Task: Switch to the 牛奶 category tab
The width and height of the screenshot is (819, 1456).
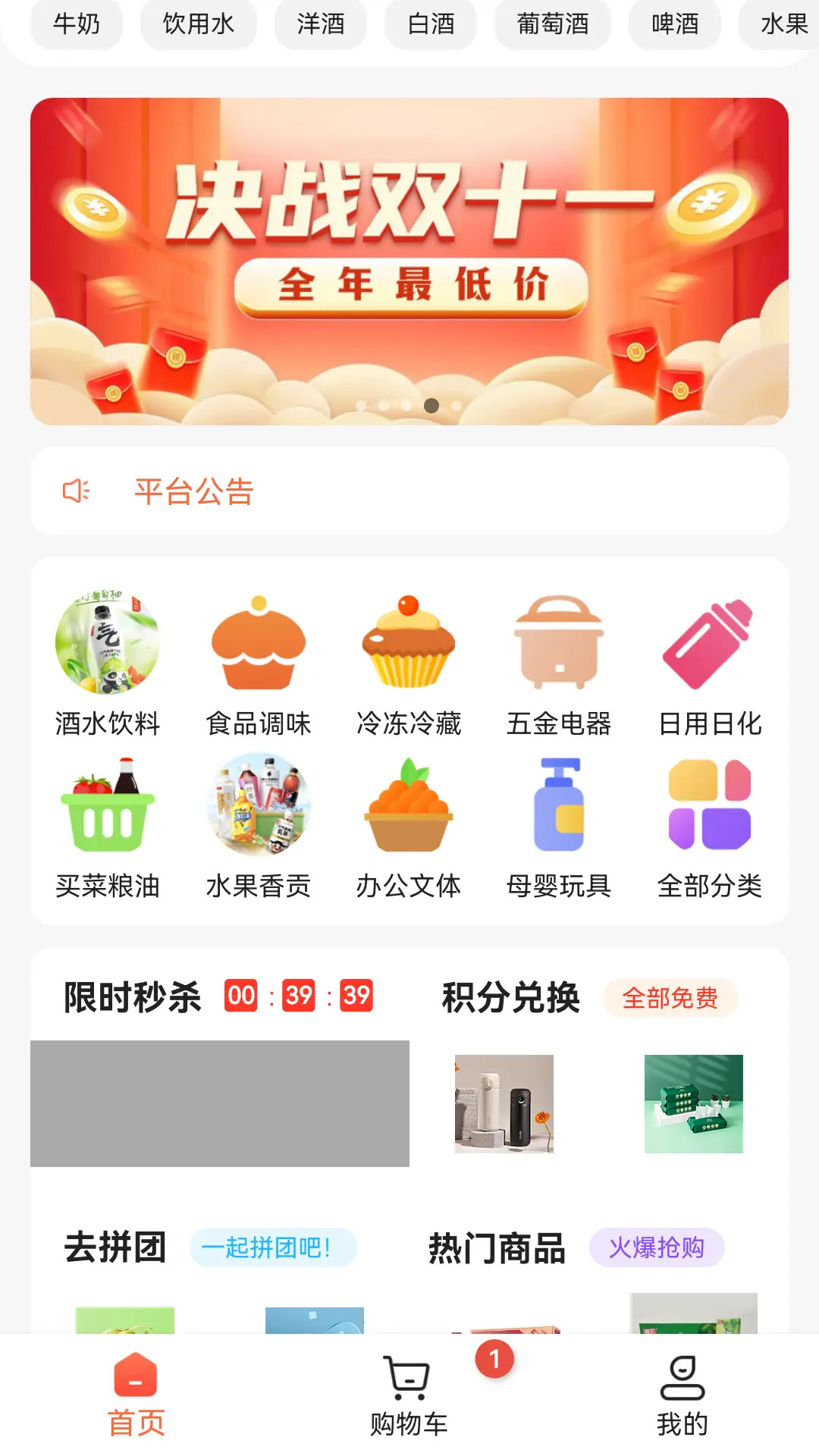Action: click(x=75, y=24)
